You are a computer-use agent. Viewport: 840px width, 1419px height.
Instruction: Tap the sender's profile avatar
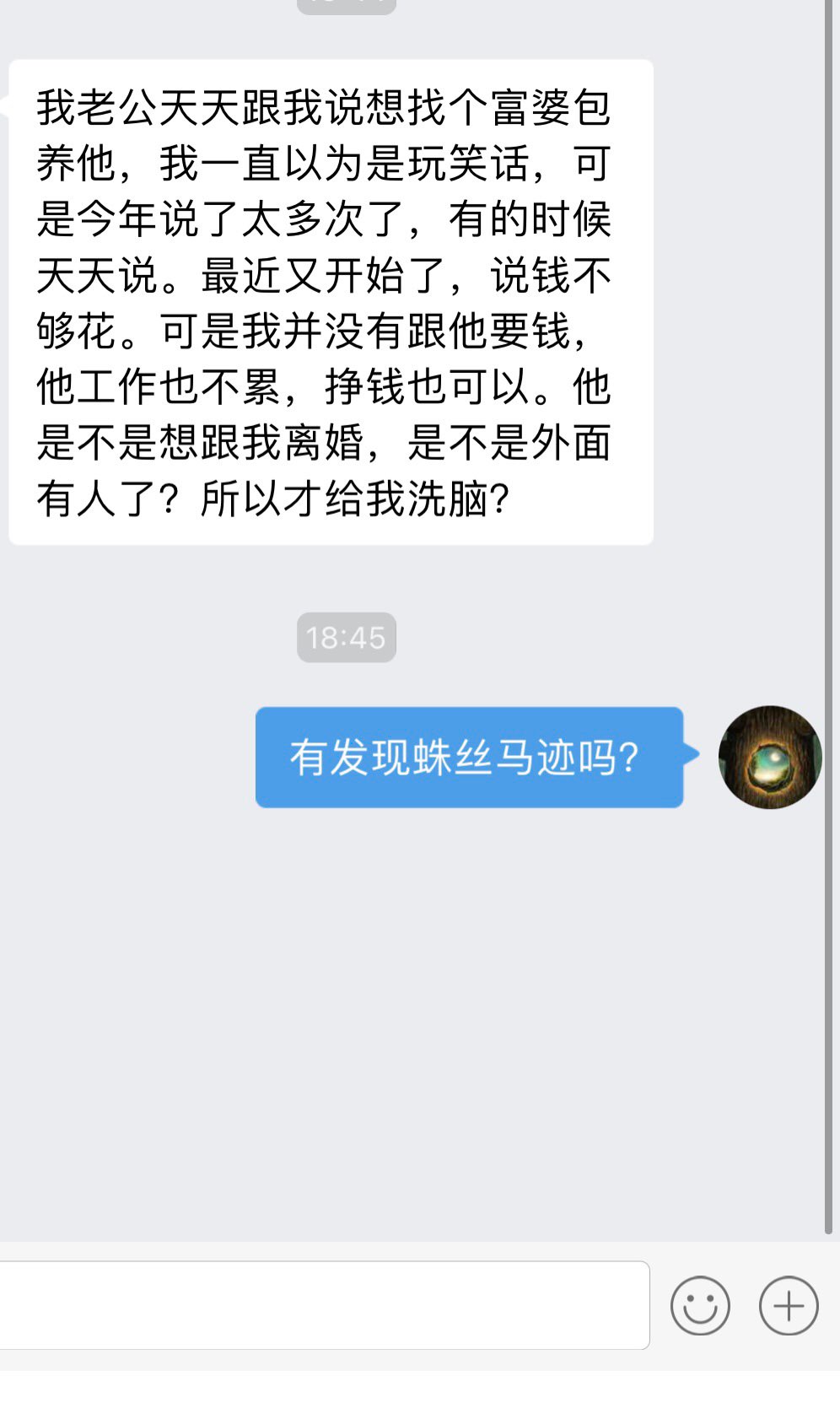pos(769,757)
